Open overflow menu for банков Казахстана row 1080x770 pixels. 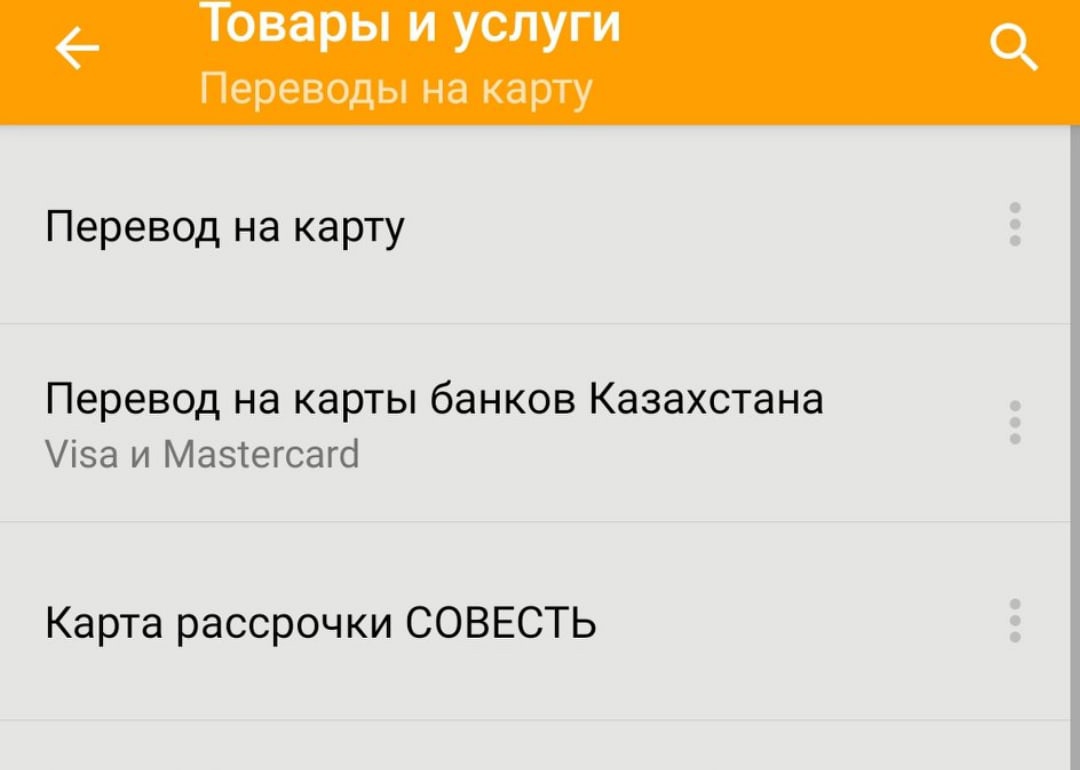click(1014, 422)
